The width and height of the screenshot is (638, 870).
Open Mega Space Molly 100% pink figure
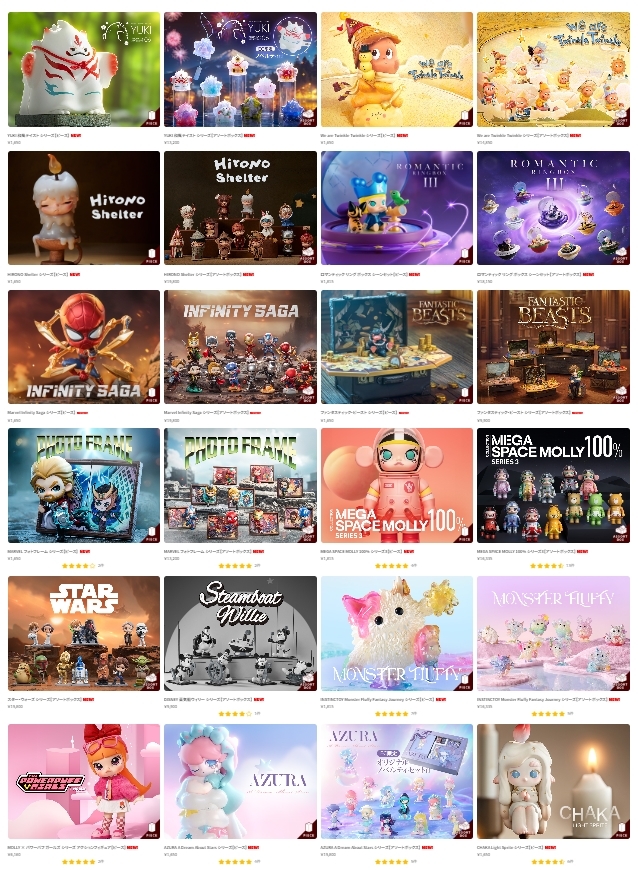[397, 485]
